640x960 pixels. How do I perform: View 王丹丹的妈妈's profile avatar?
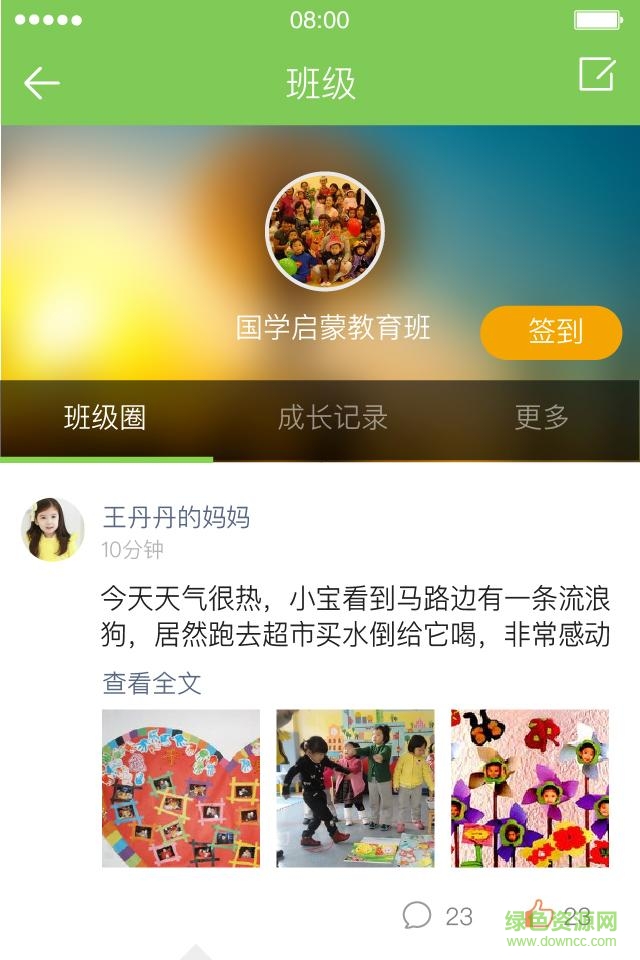pyautogui.click(x=52, y=529)
